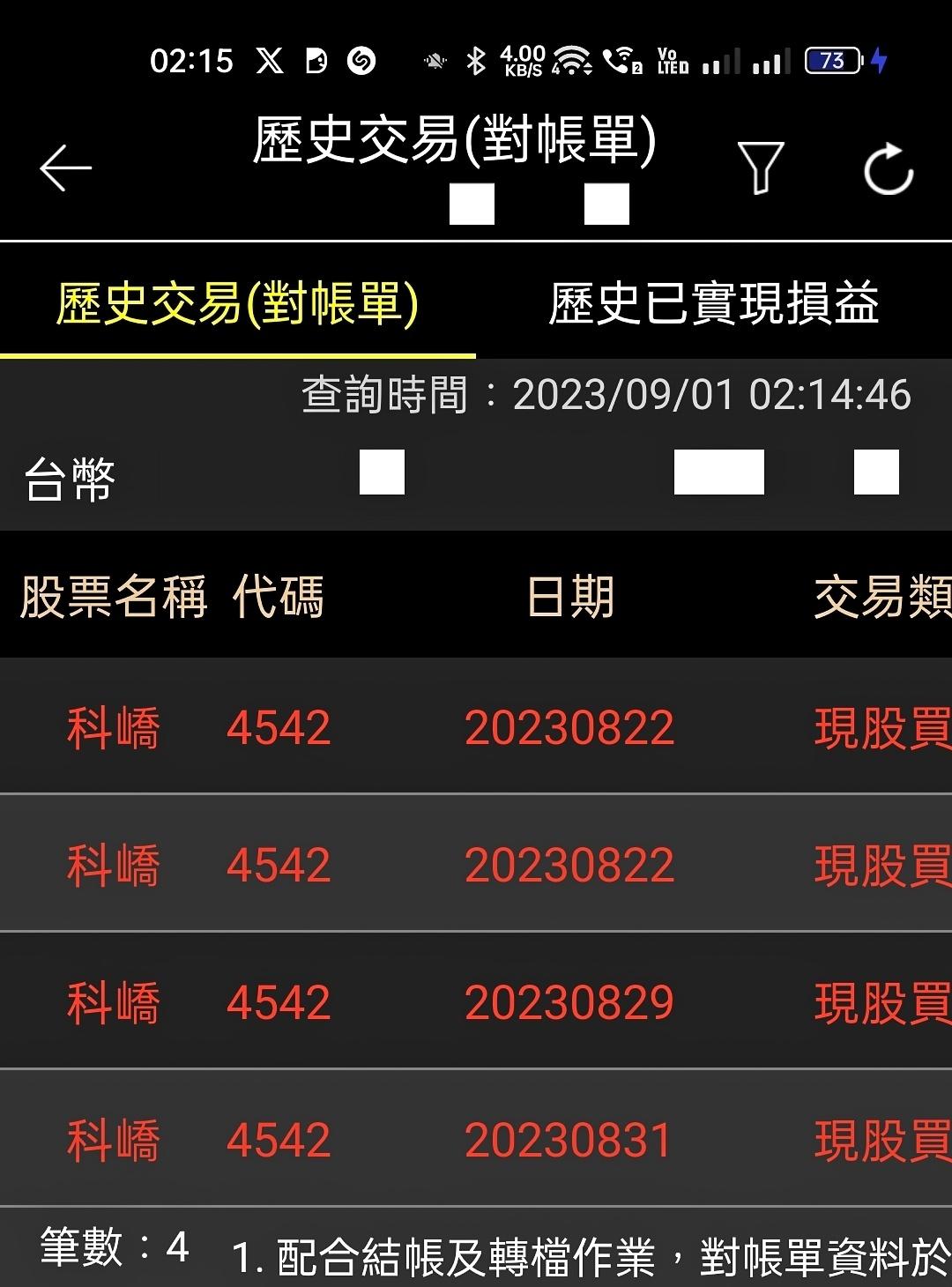Select the 歷史交易(對帳單) tab
The width and height of the screenshot is (952, 1287).
click(237, 304)
